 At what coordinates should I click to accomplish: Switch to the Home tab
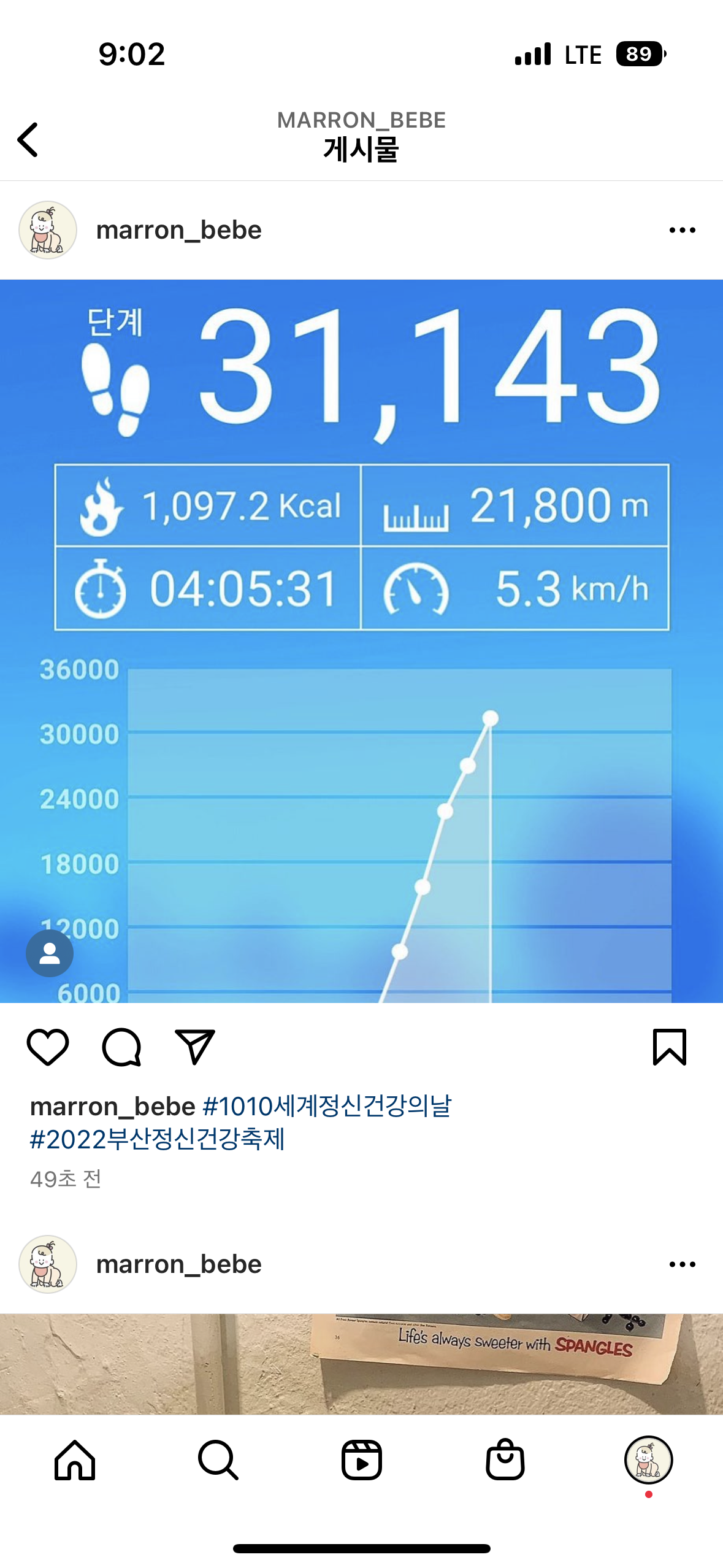click(75, 1461)
